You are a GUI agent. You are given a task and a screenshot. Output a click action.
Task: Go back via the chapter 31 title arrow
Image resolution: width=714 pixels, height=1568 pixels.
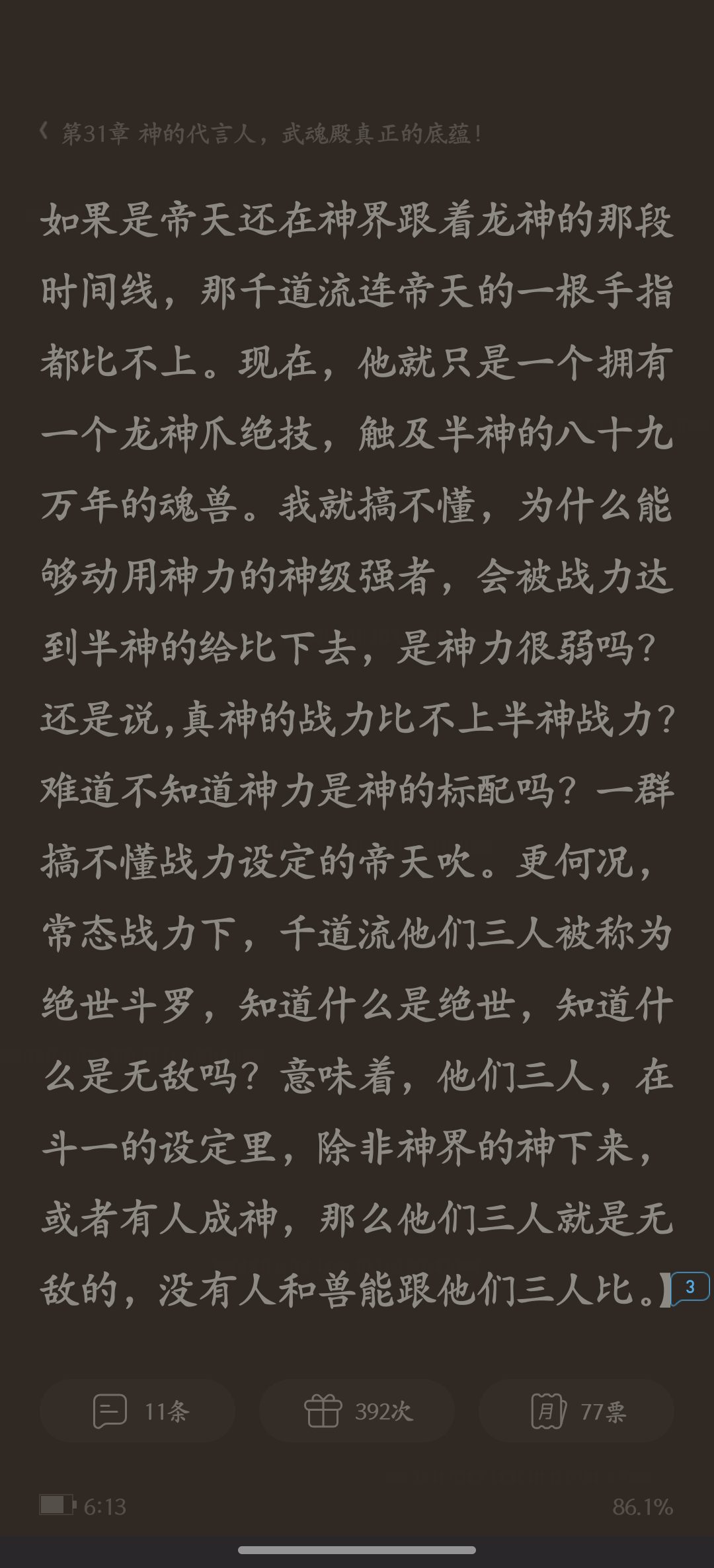click(x=44, y=133)
